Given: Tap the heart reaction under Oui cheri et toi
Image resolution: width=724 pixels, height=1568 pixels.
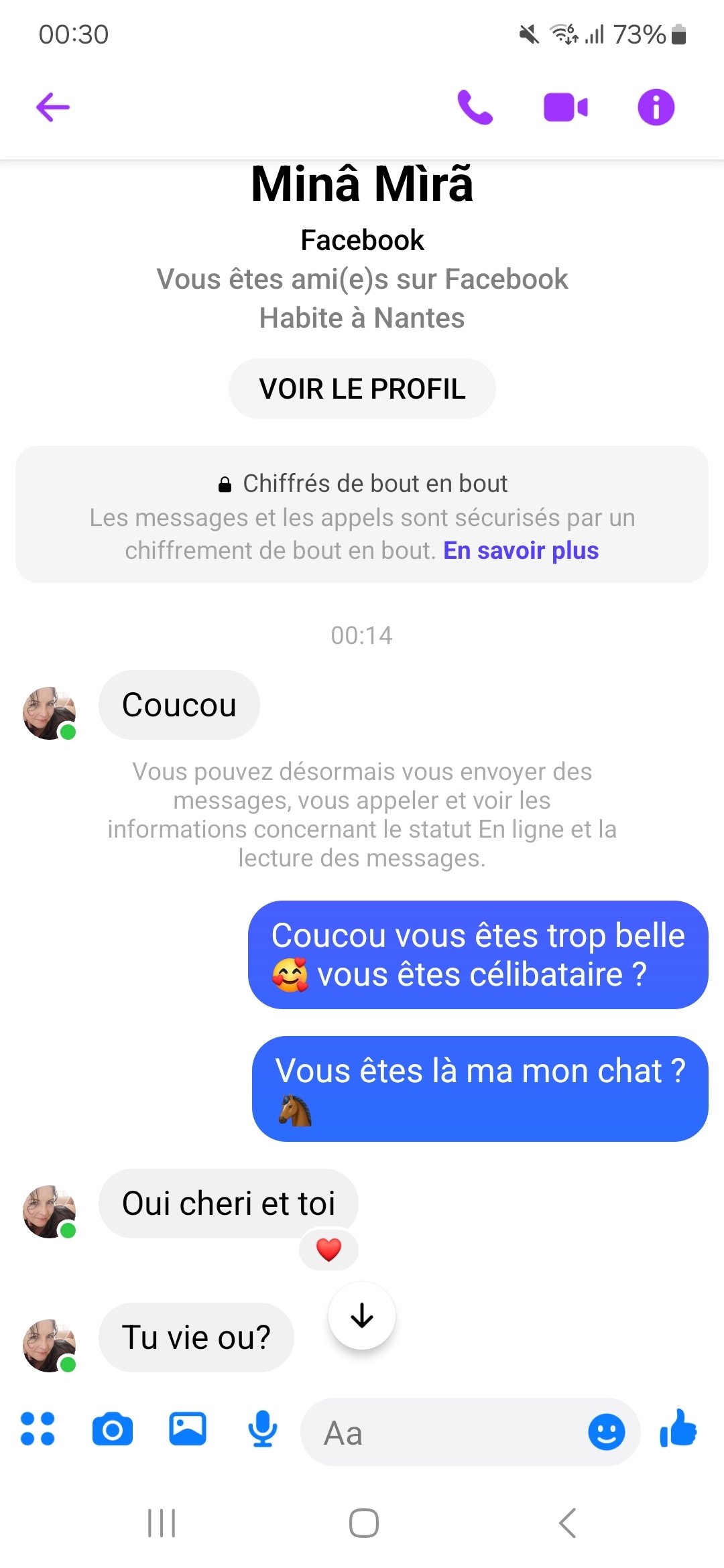Looking at the screenshot, I should pos(328,1250).
